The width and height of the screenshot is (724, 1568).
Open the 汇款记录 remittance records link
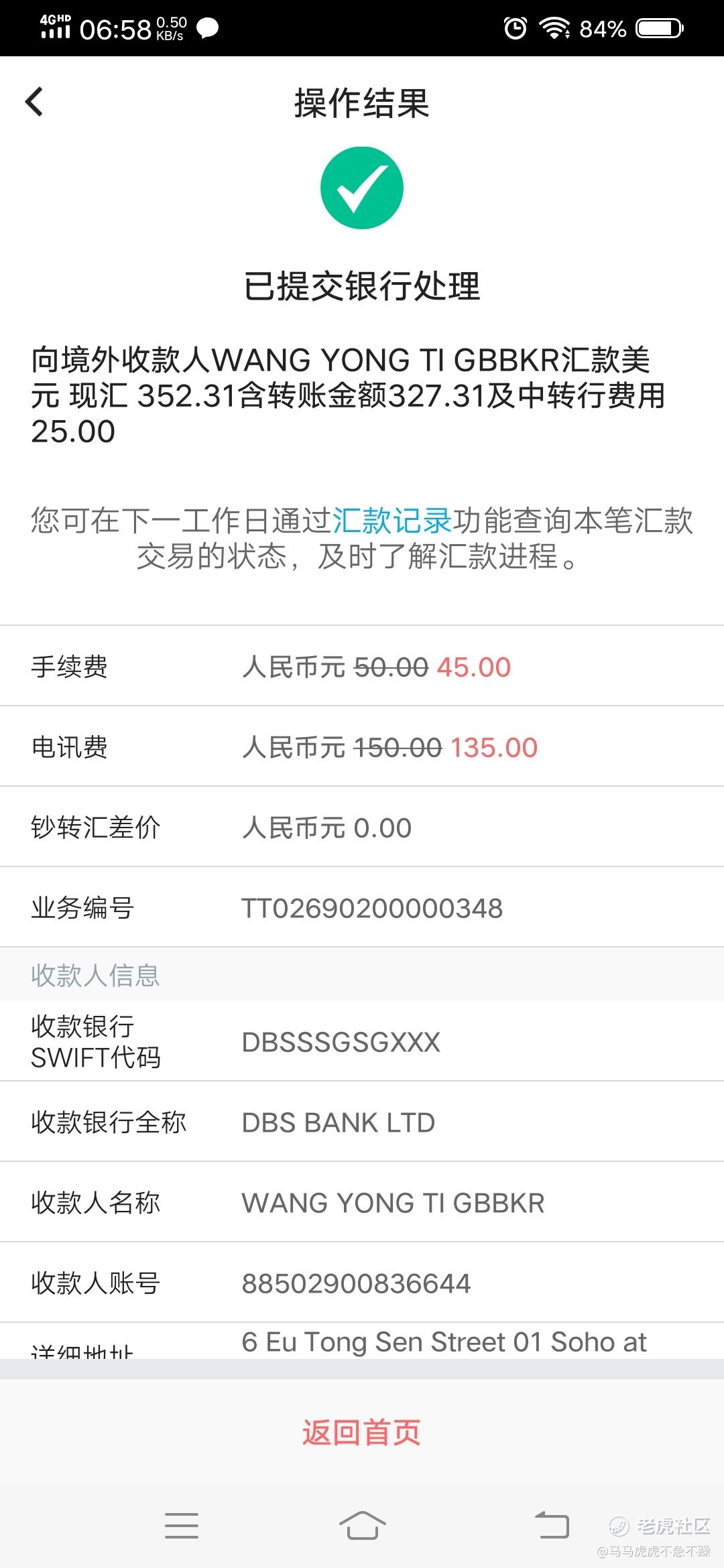click(392, 521)
